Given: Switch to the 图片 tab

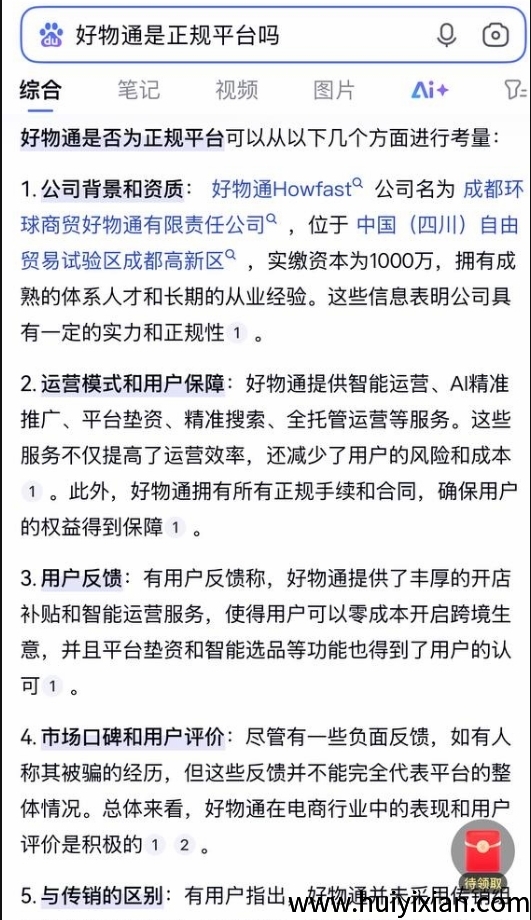Looking at the screenshot, I should pyautogui.click(x=334, y=90).
